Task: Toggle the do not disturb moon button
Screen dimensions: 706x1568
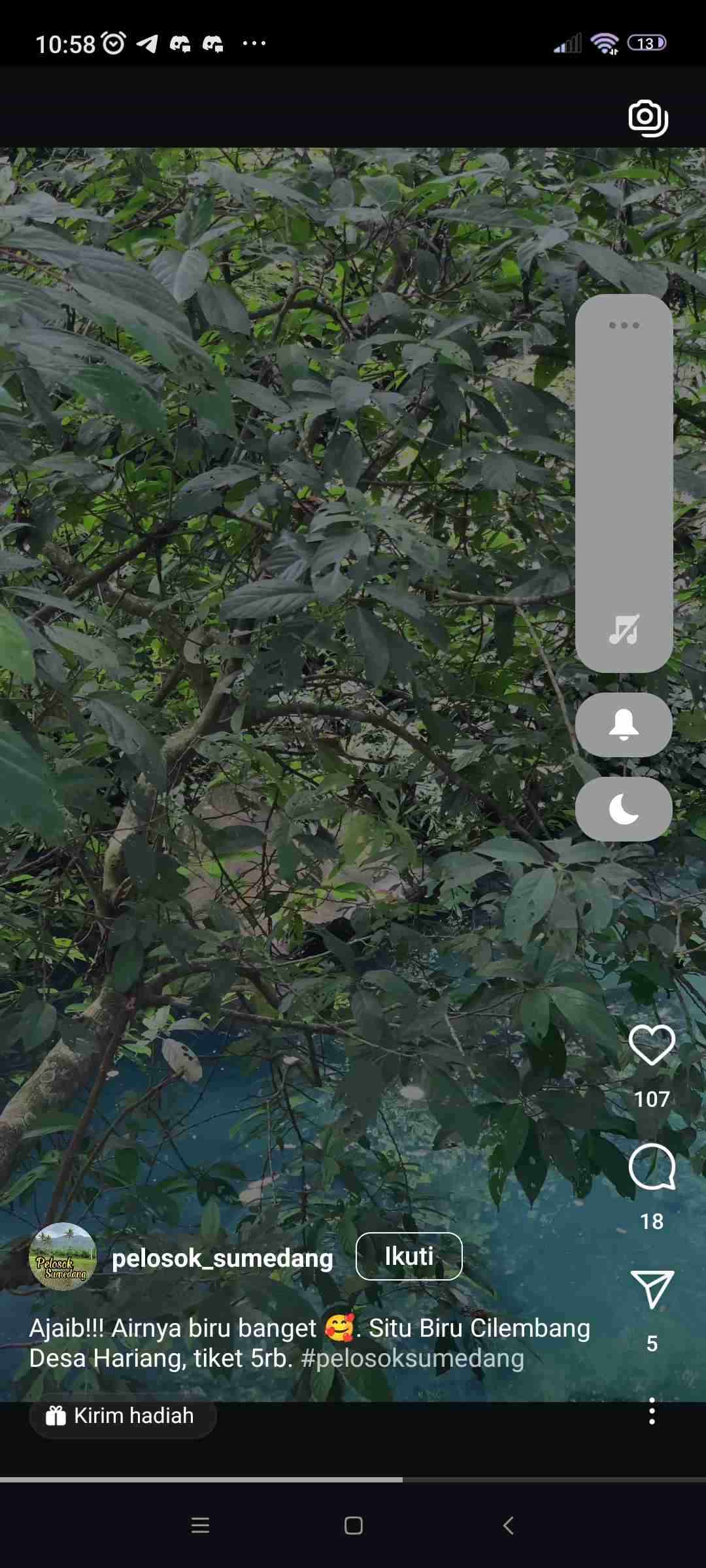Action: [x=624, y=809]
